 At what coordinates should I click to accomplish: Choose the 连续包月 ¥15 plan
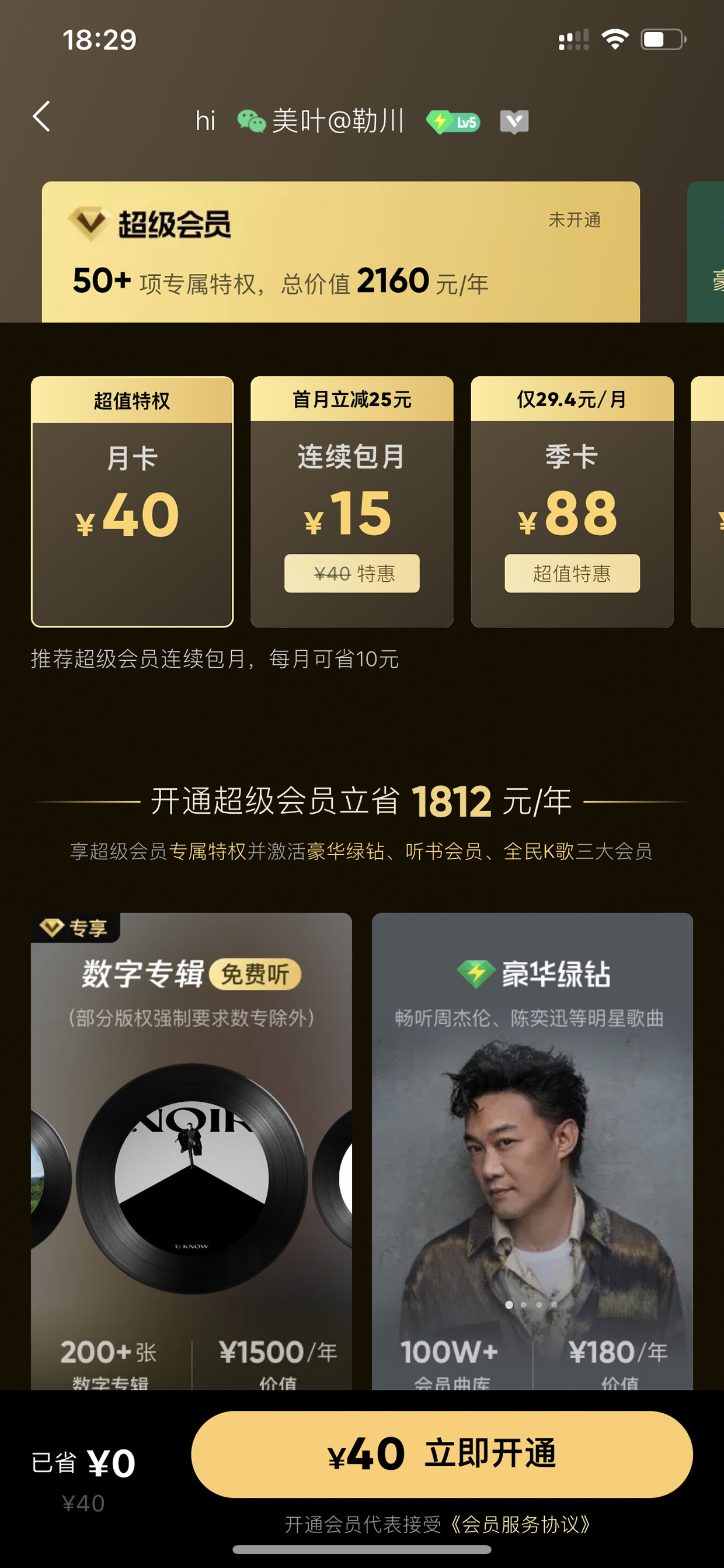351,502
